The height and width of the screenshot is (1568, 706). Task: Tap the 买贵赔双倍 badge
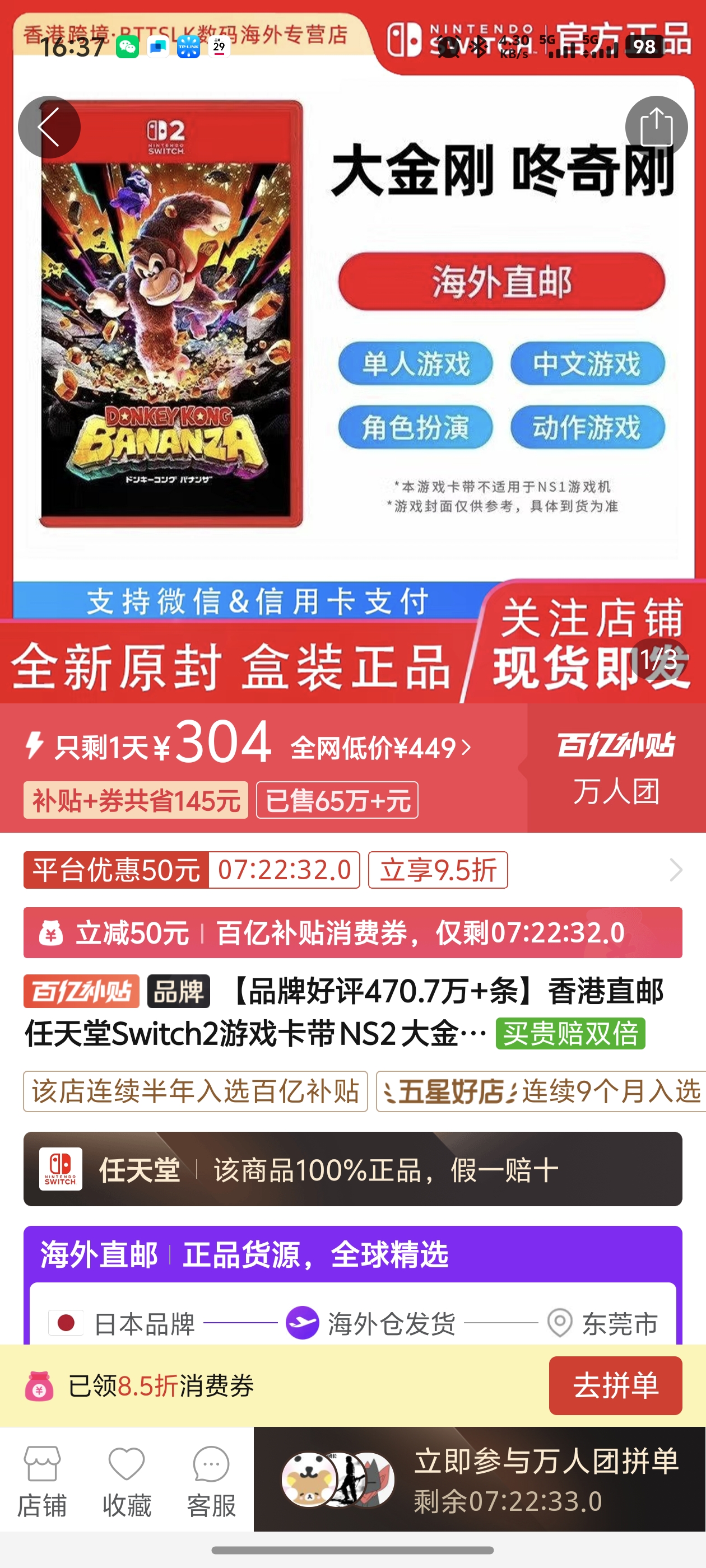pos(569,1034)
